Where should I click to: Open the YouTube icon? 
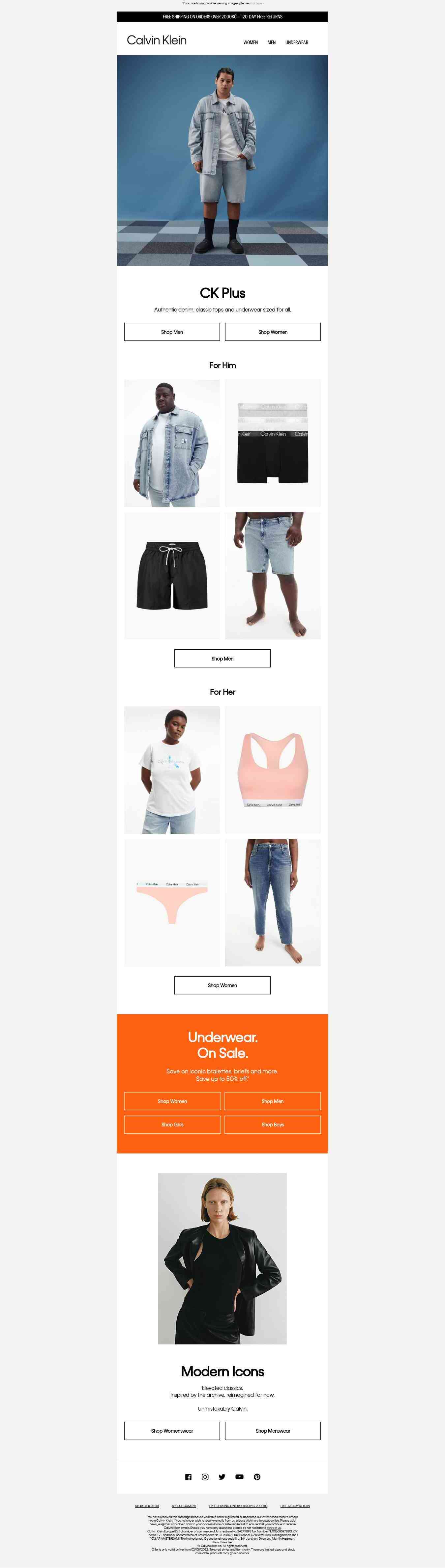click(240, 1477)
